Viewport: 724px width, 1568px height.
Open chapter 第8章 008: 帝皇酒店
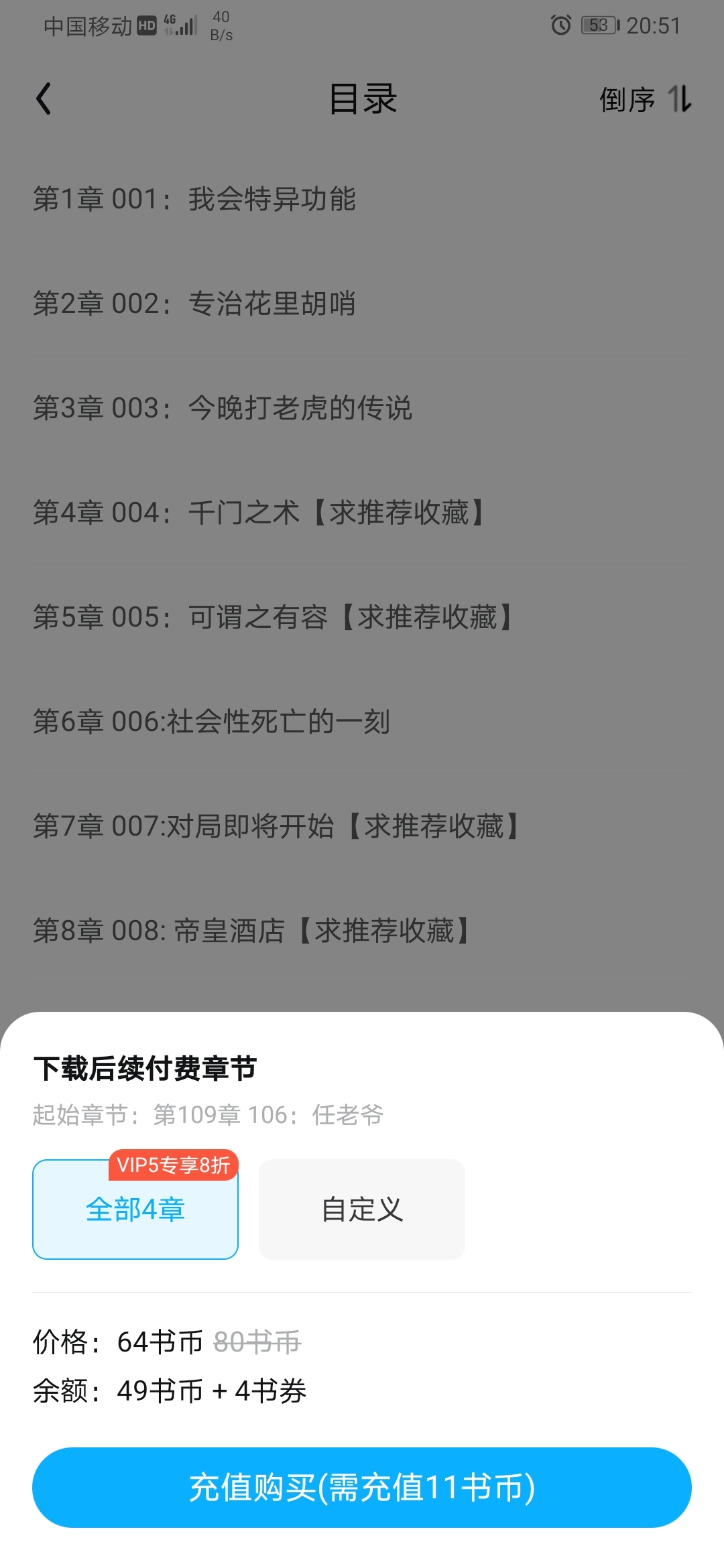pos(362,931)
